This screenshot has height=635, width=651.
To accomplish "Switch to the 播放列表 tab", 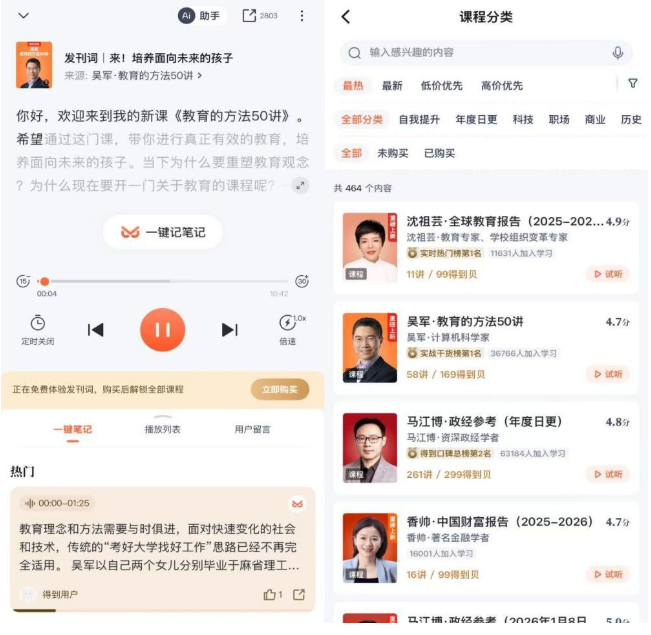I will (x=162, y=429).
